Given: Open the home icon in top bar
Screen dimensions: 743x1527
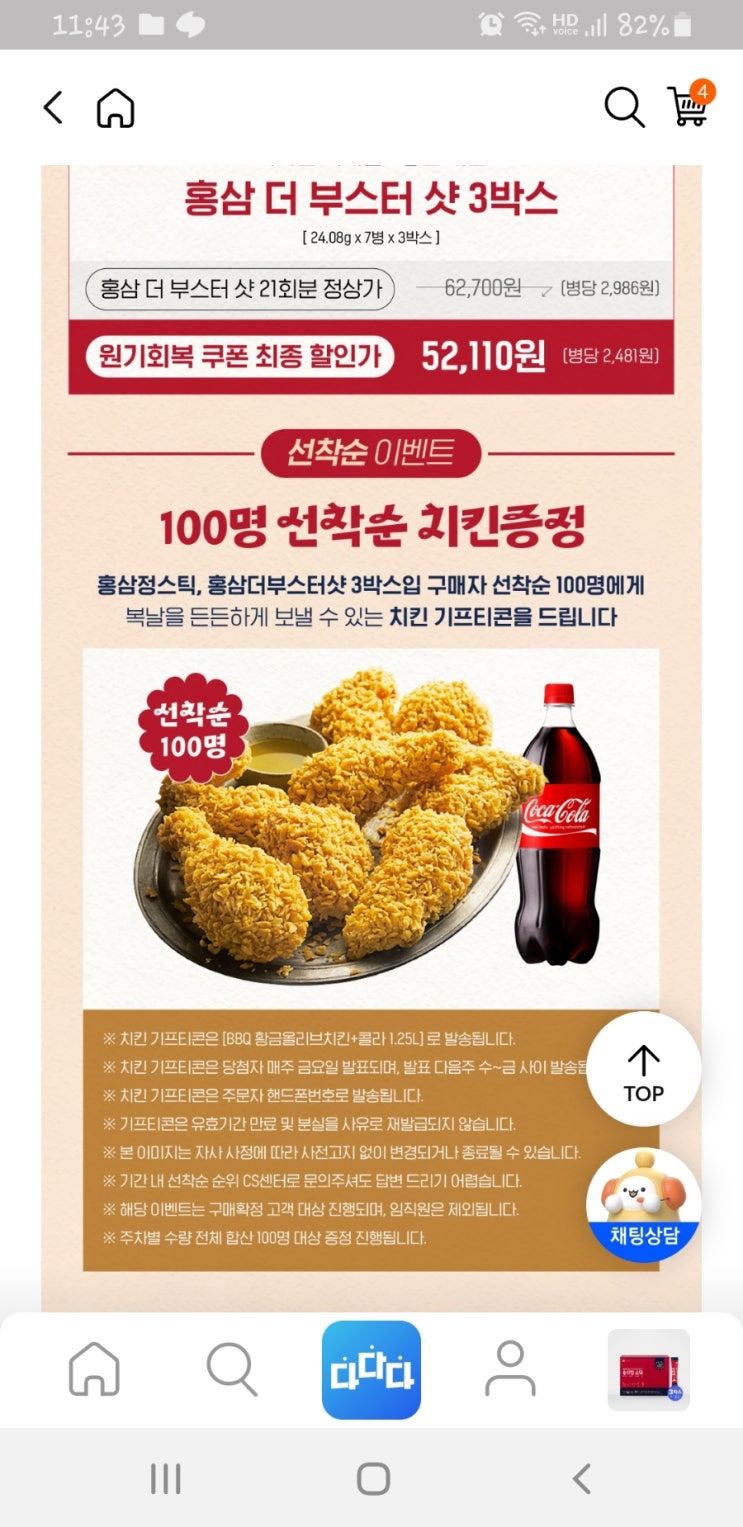Looking at the screenshot, I should tap(115, 108).
